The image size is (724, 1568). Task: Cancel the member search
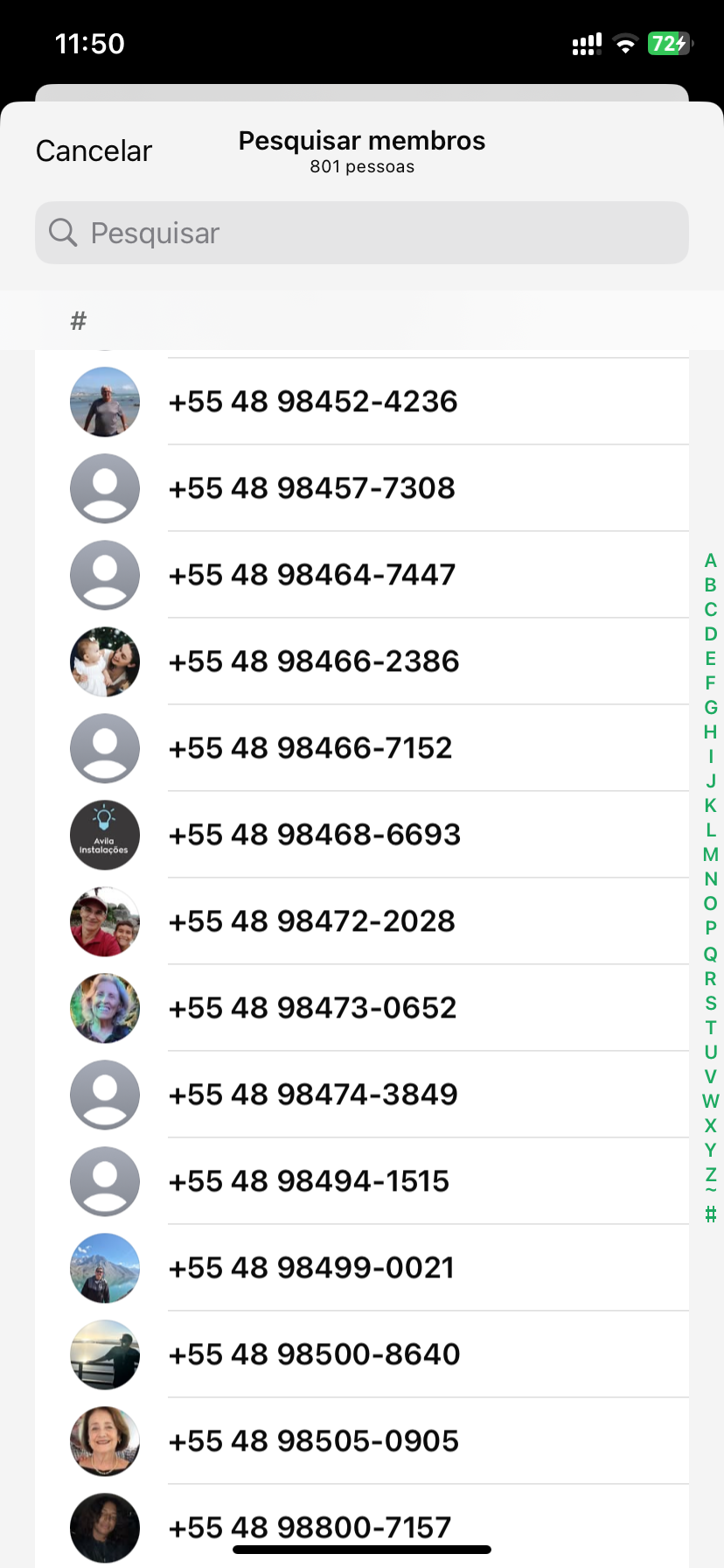tap(94, 150)
